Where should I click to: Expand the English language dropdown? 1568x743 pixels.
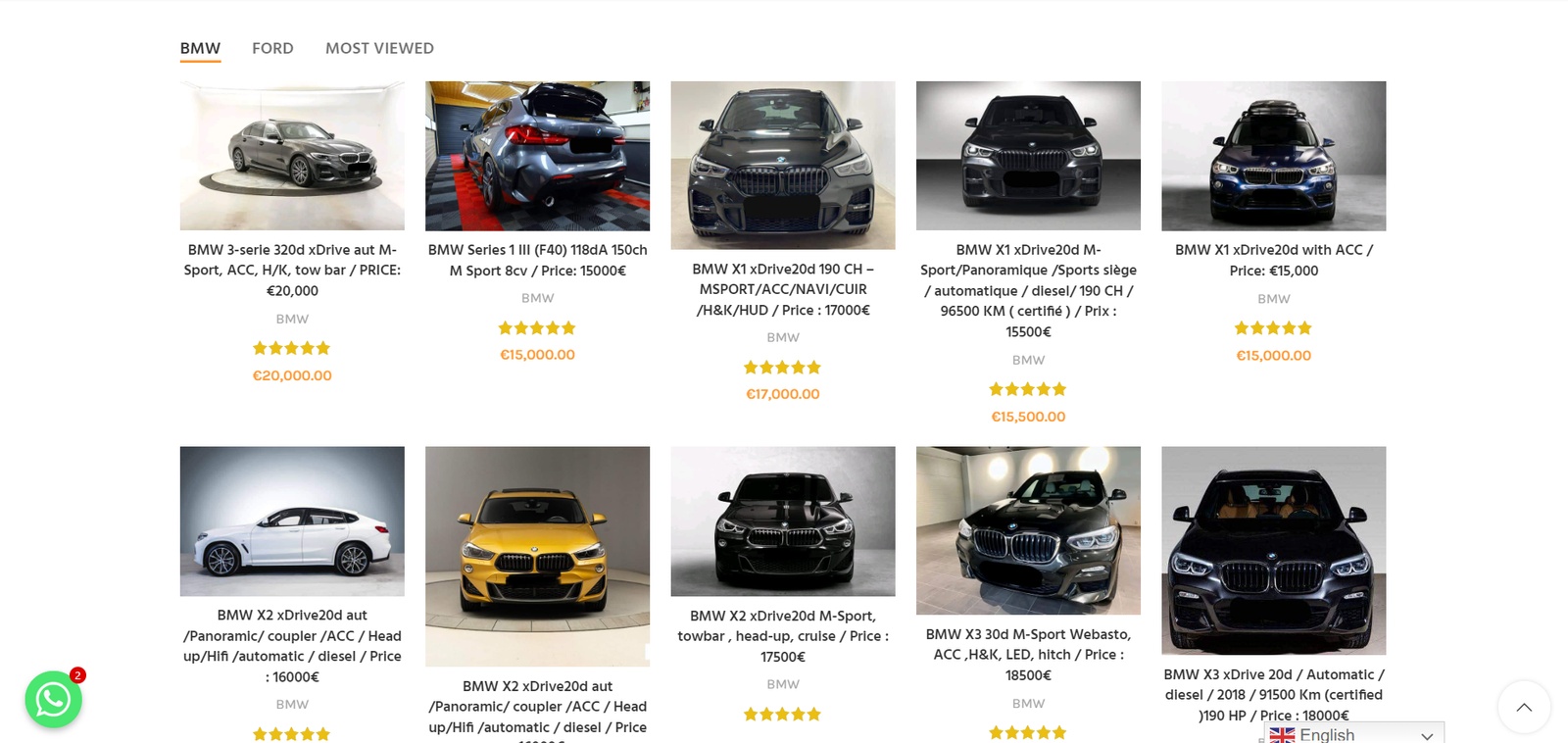point(1353,734)
